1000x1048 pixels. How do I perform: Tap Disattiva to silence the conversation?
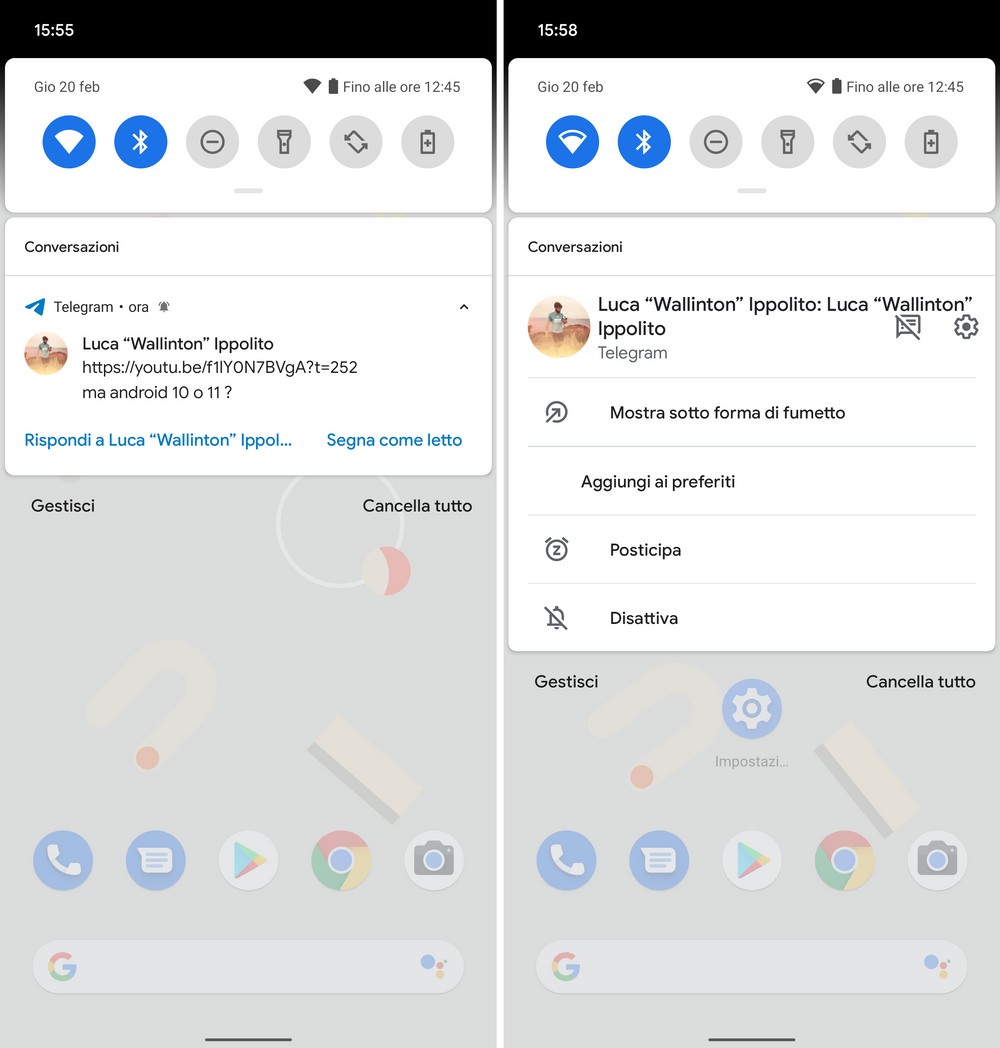point(643,618)
